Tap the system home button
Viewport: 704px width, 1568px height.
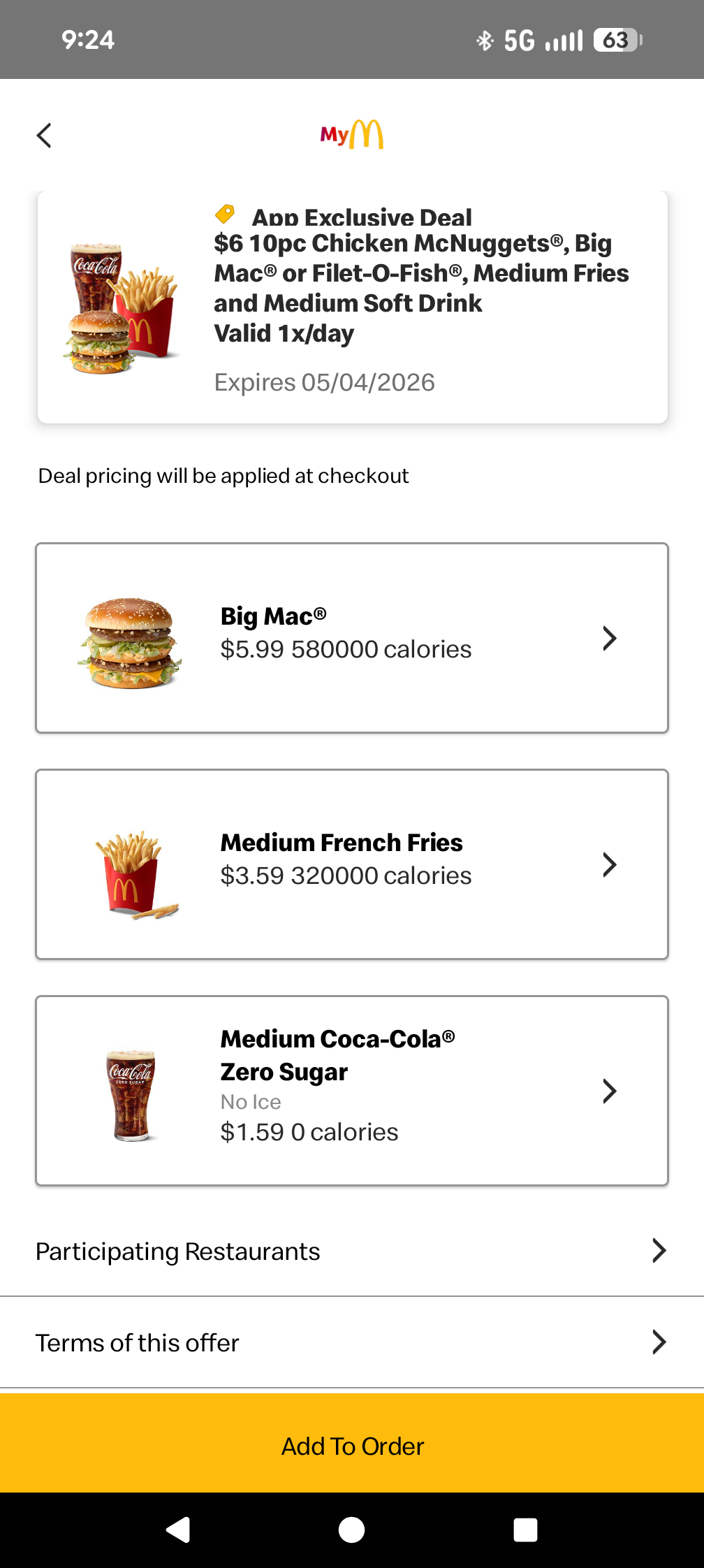point(351,1530)
